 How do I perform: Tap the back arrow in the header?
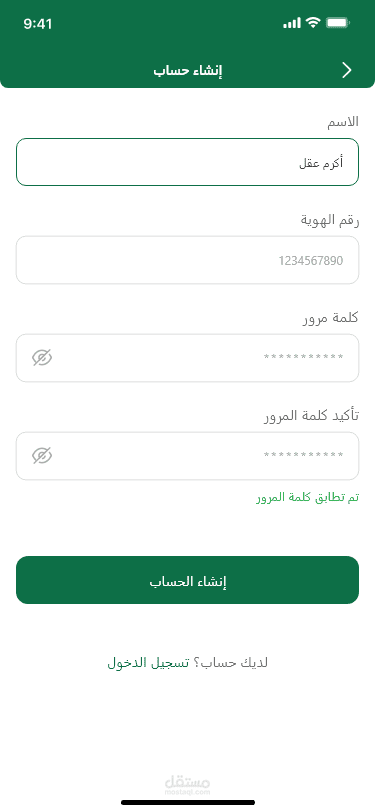(x=347, y=70)
